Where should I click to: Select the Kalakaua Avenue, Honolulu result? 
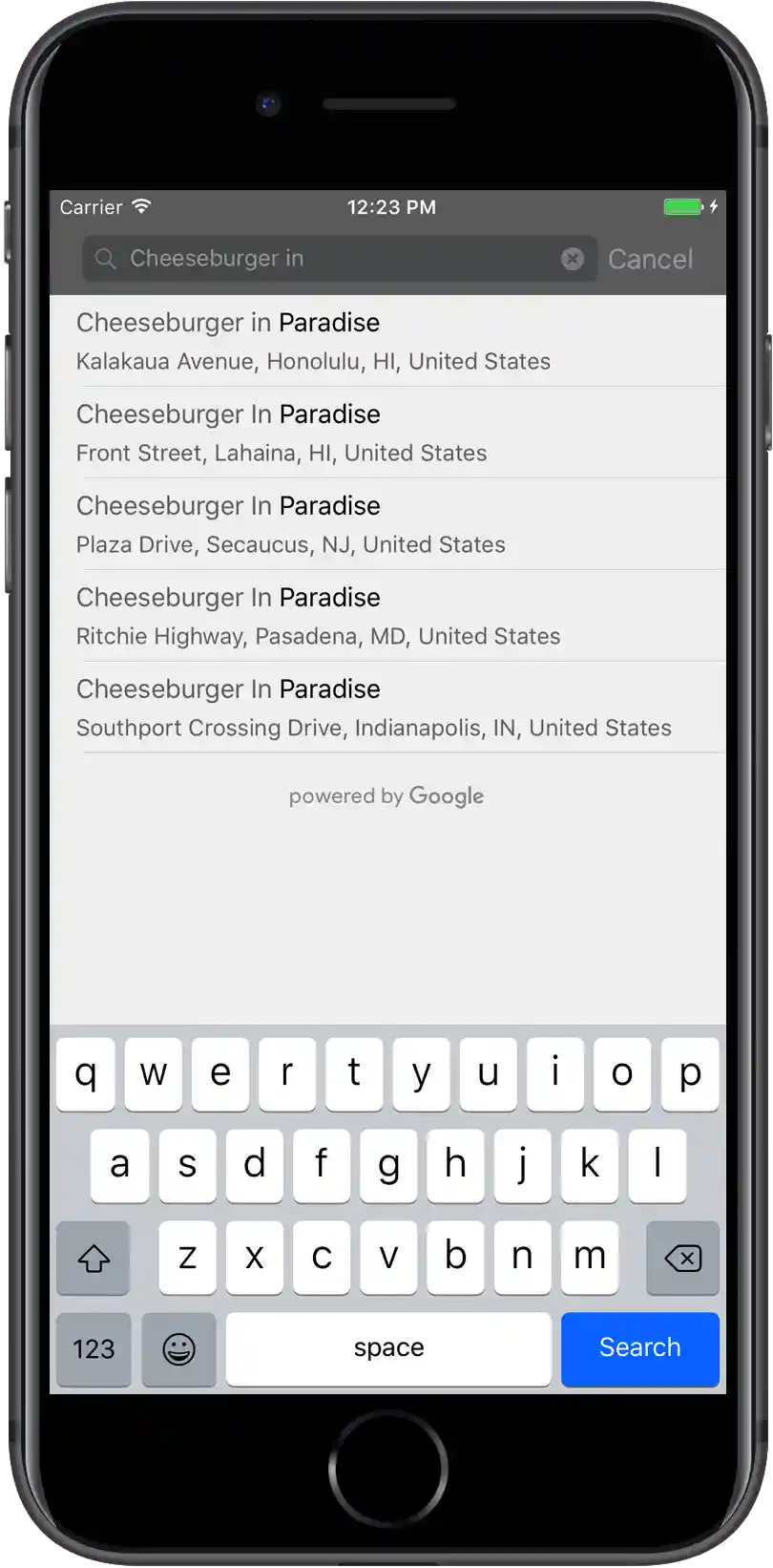386,341
